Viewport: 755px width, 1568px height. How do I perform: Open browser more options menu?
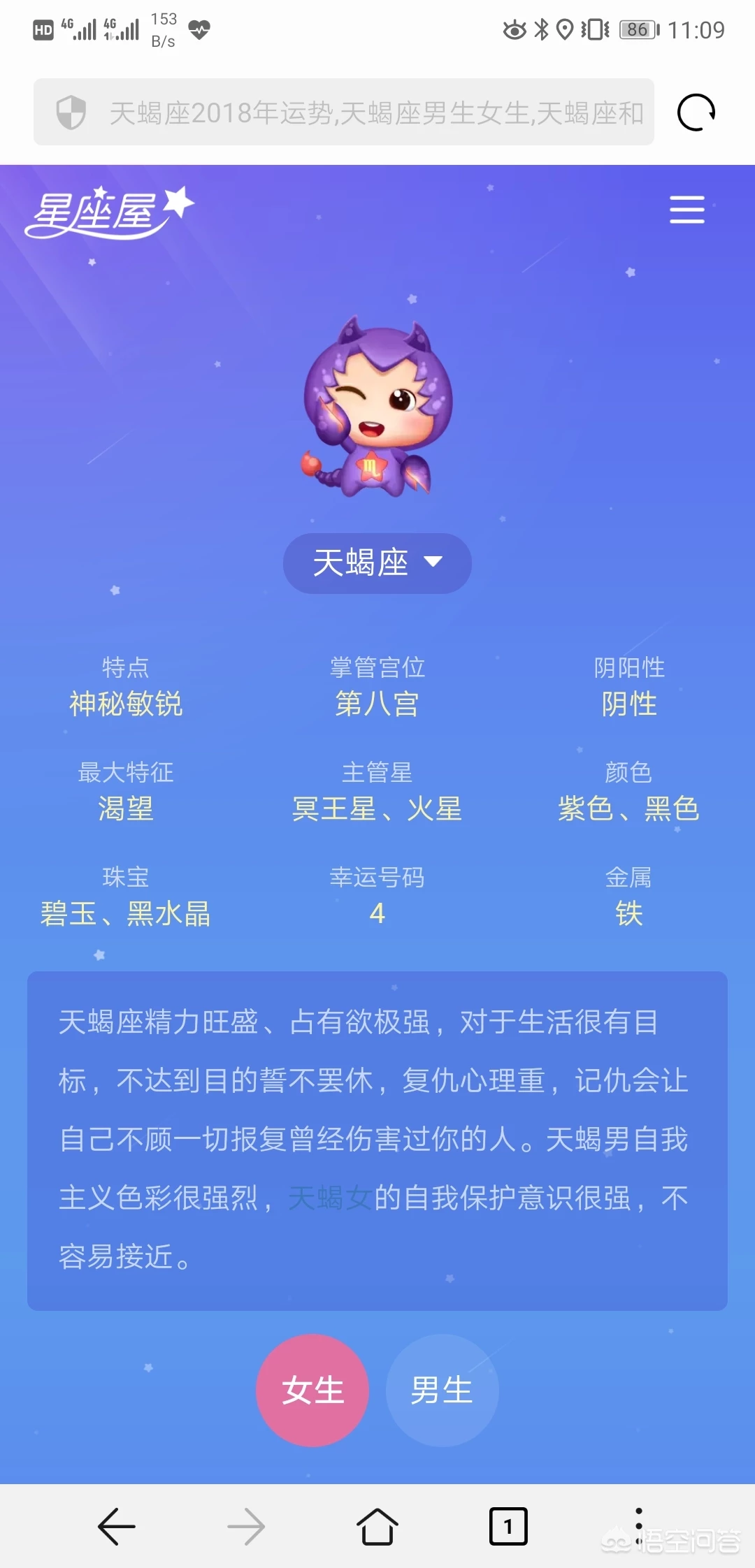pos(638,1526)
